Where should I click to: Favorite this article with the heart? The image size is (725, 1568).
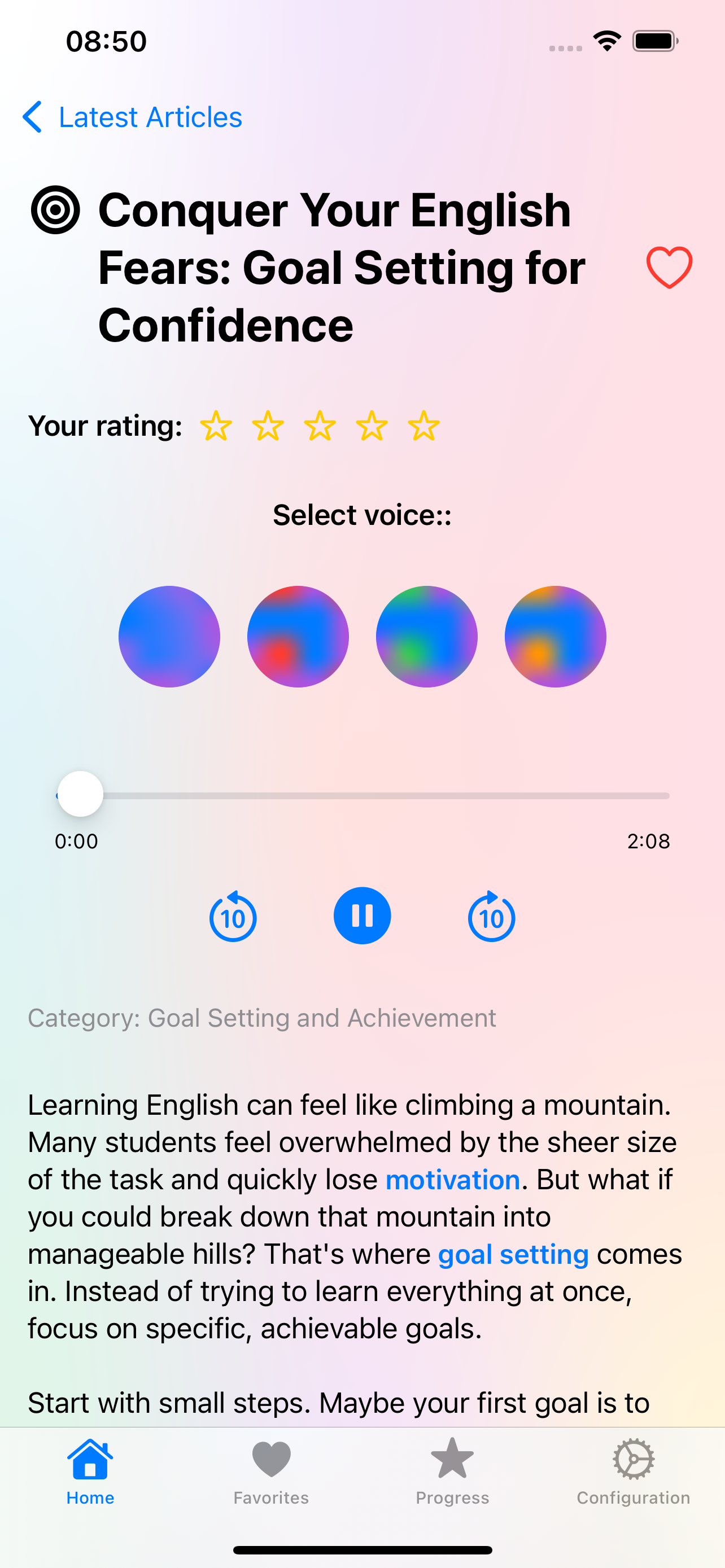click(x=669, y=267)
